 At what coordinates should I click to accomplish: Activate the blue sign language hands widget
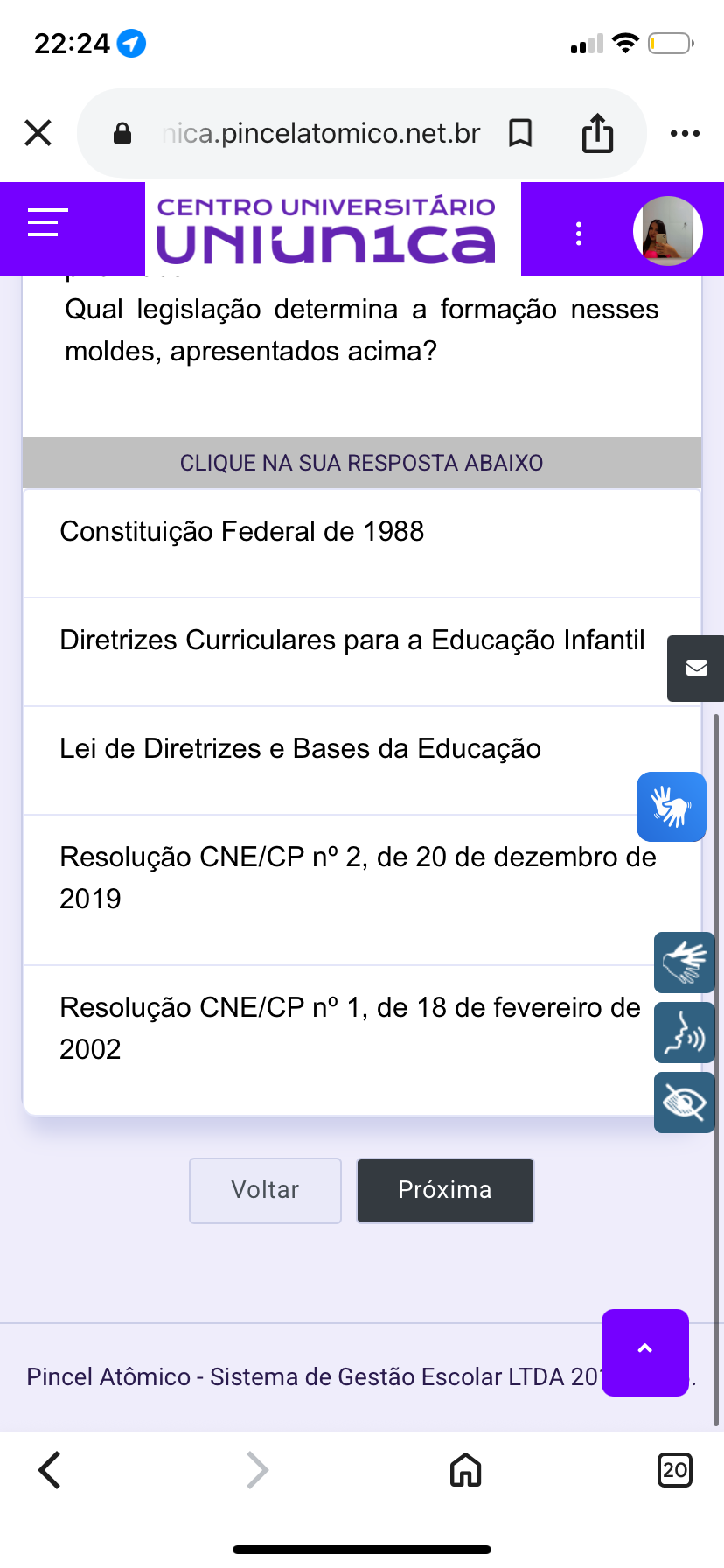point(671,806)
